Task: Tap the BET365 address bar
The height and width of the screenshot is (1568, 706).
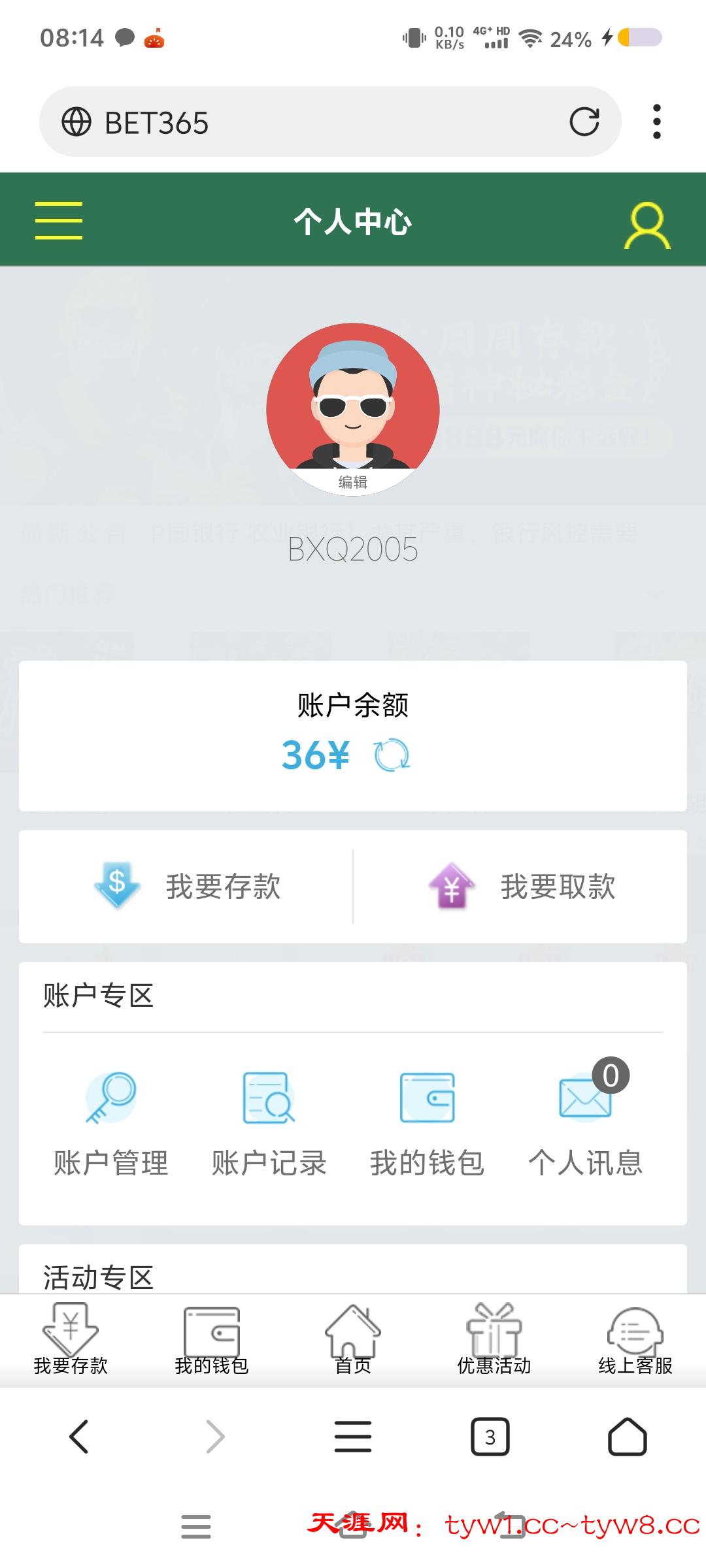Action: tap(314, 122)
